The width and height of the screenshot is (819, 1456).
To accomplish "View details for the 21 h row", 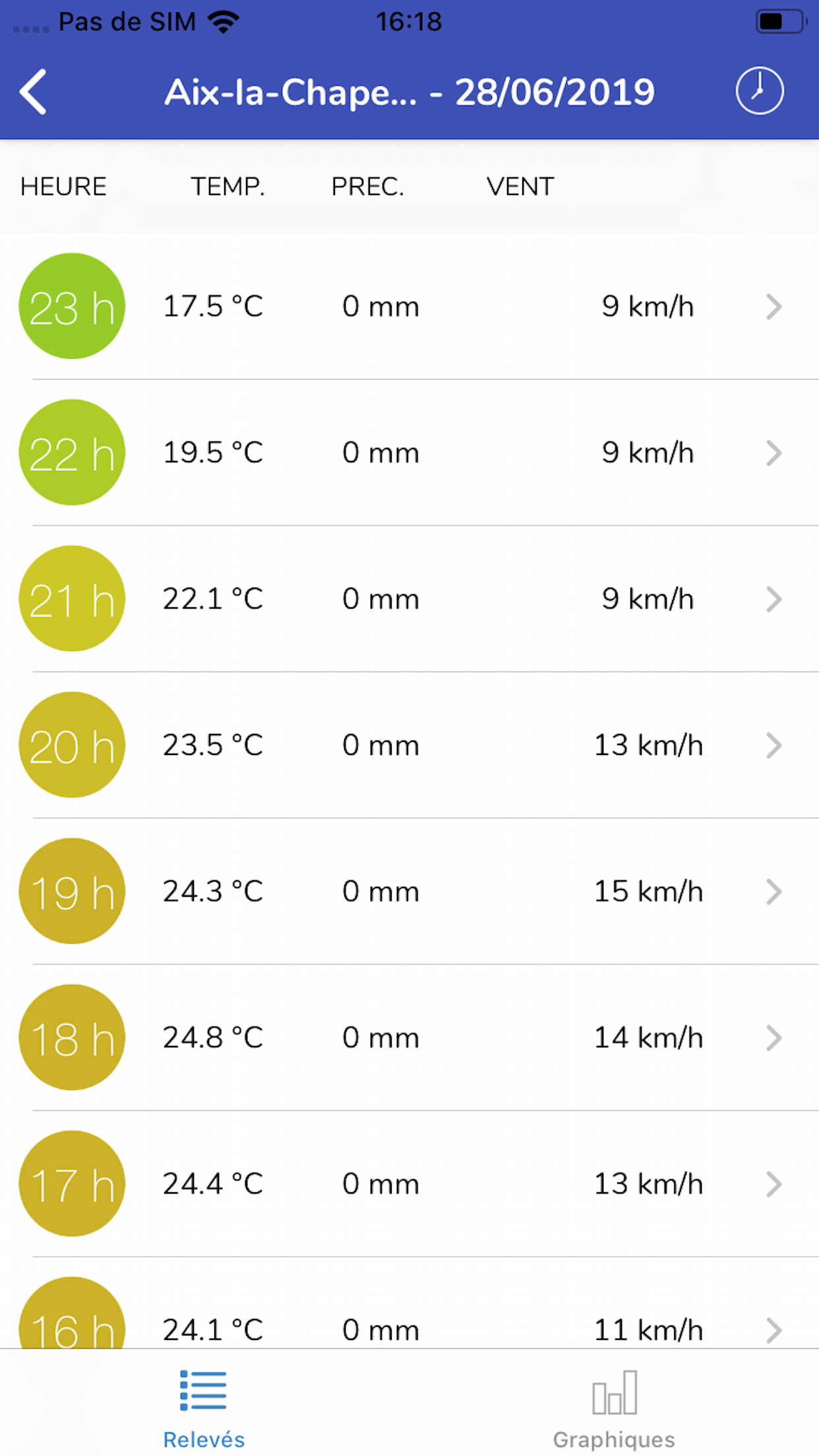I will coord(409,599).
